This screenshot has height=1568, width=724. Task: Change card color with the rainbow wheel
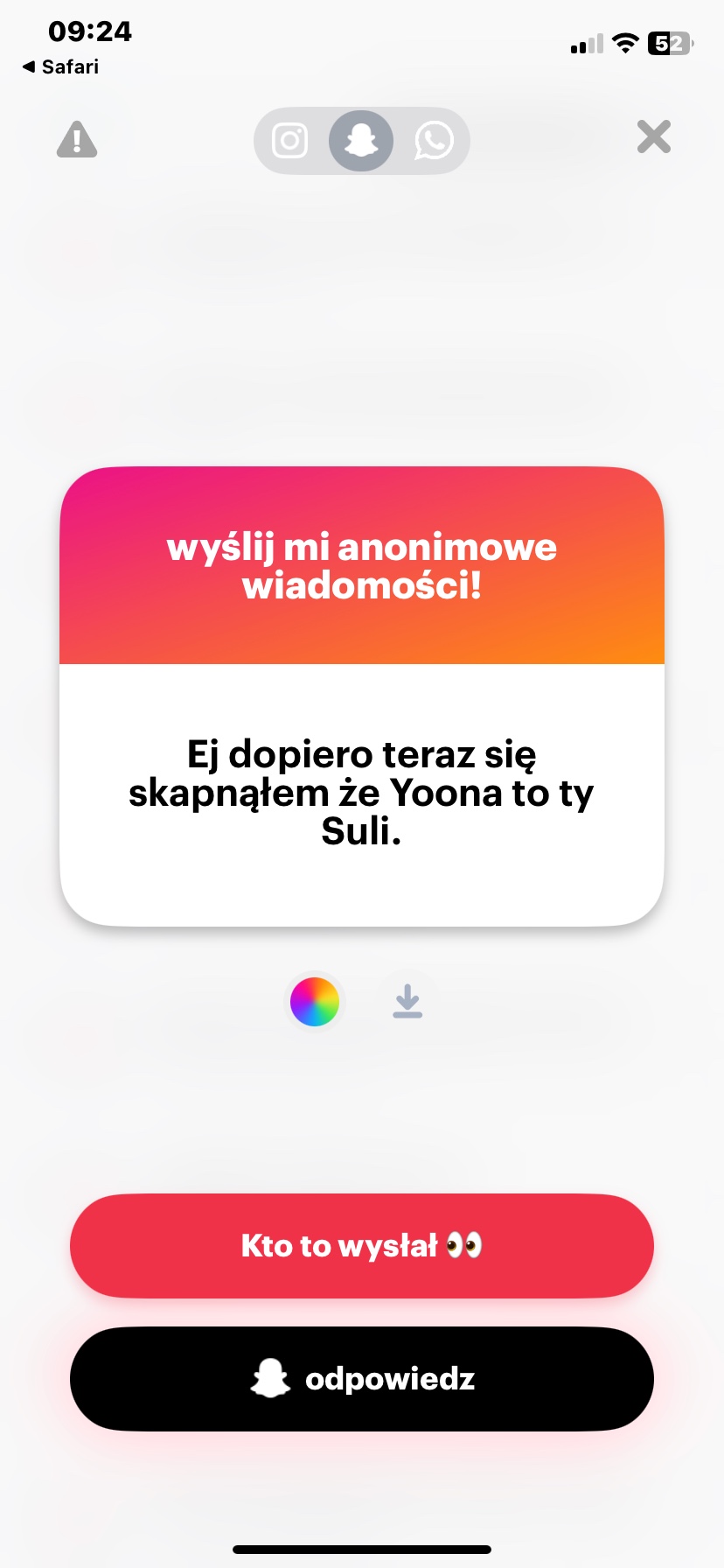pyautogui.click(x=315, y=1001)
